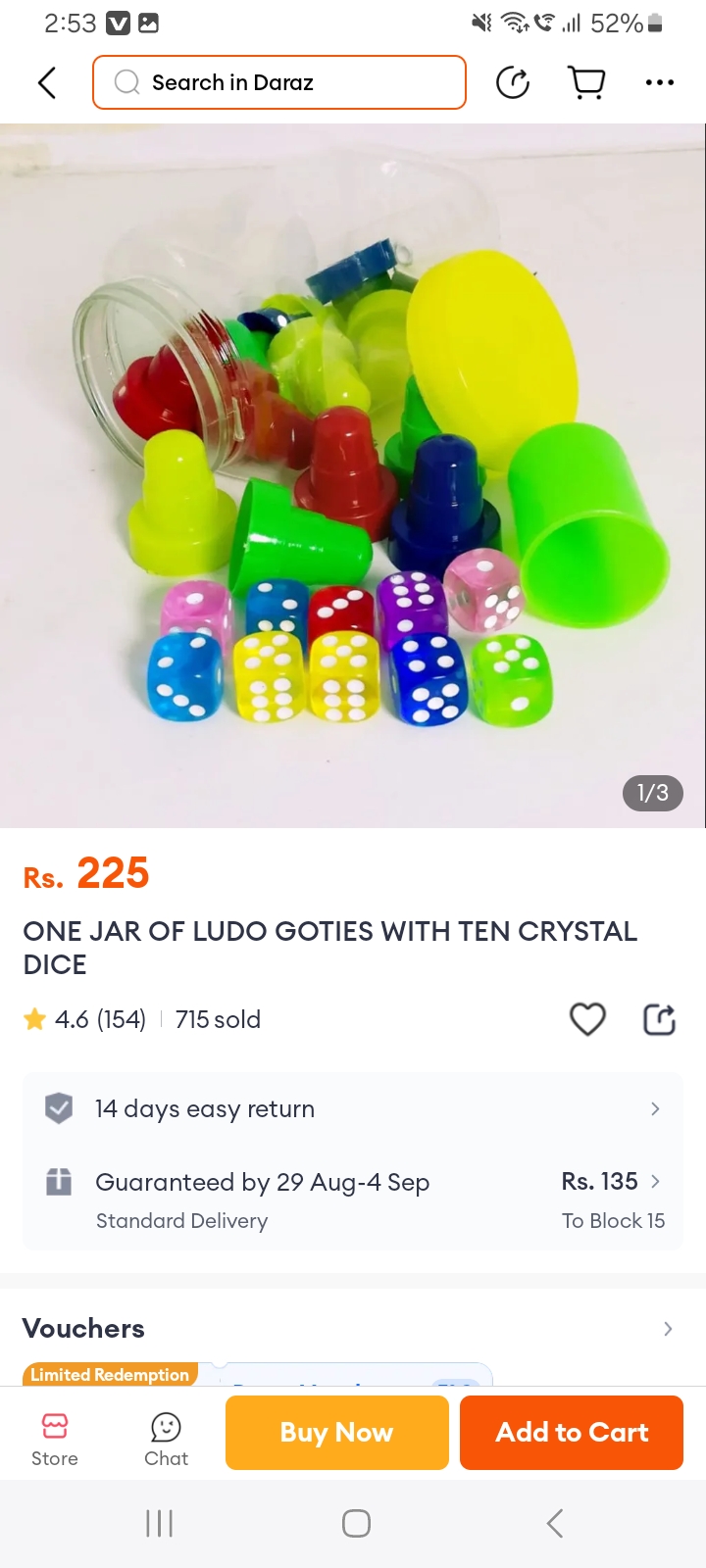This screenshot has width=706, height=1568.
Task: Open the system recent apps button
Action: point(159,1523)
